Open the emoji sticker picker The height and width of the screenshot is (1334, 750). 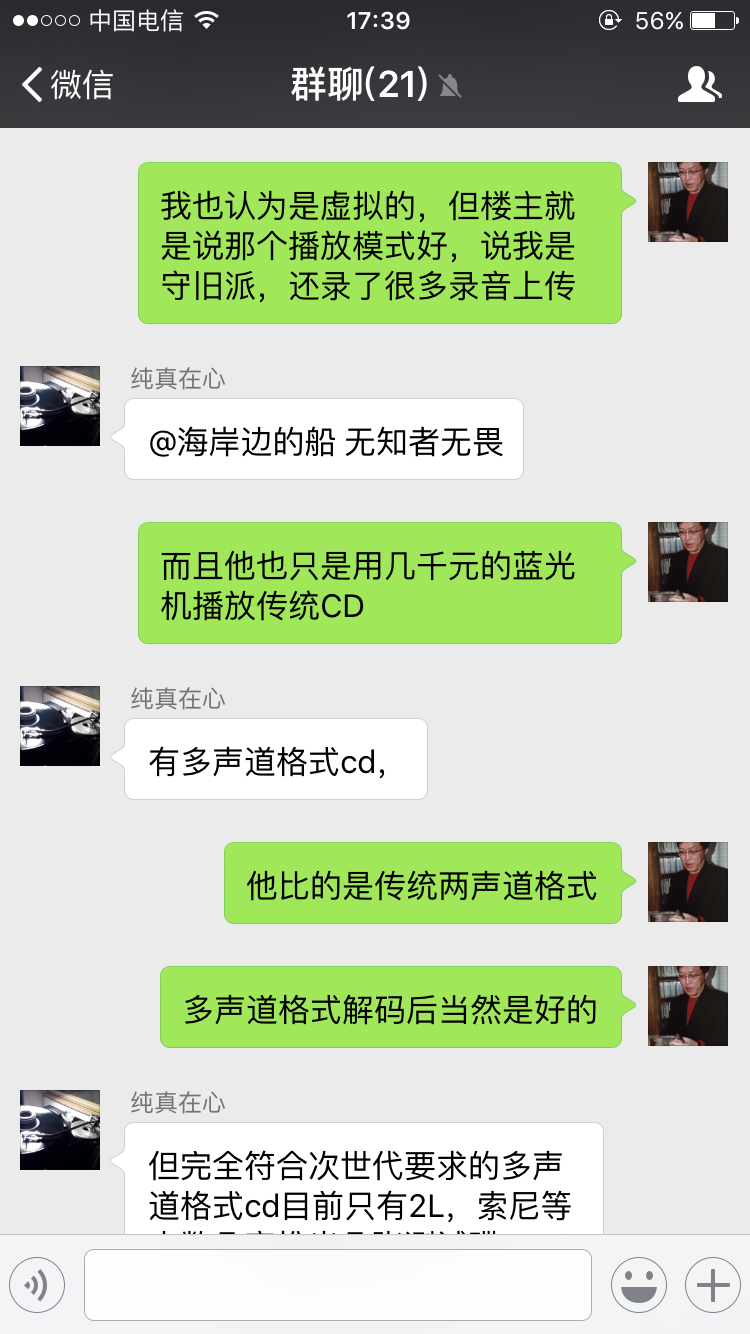(x=638, y=1284)
